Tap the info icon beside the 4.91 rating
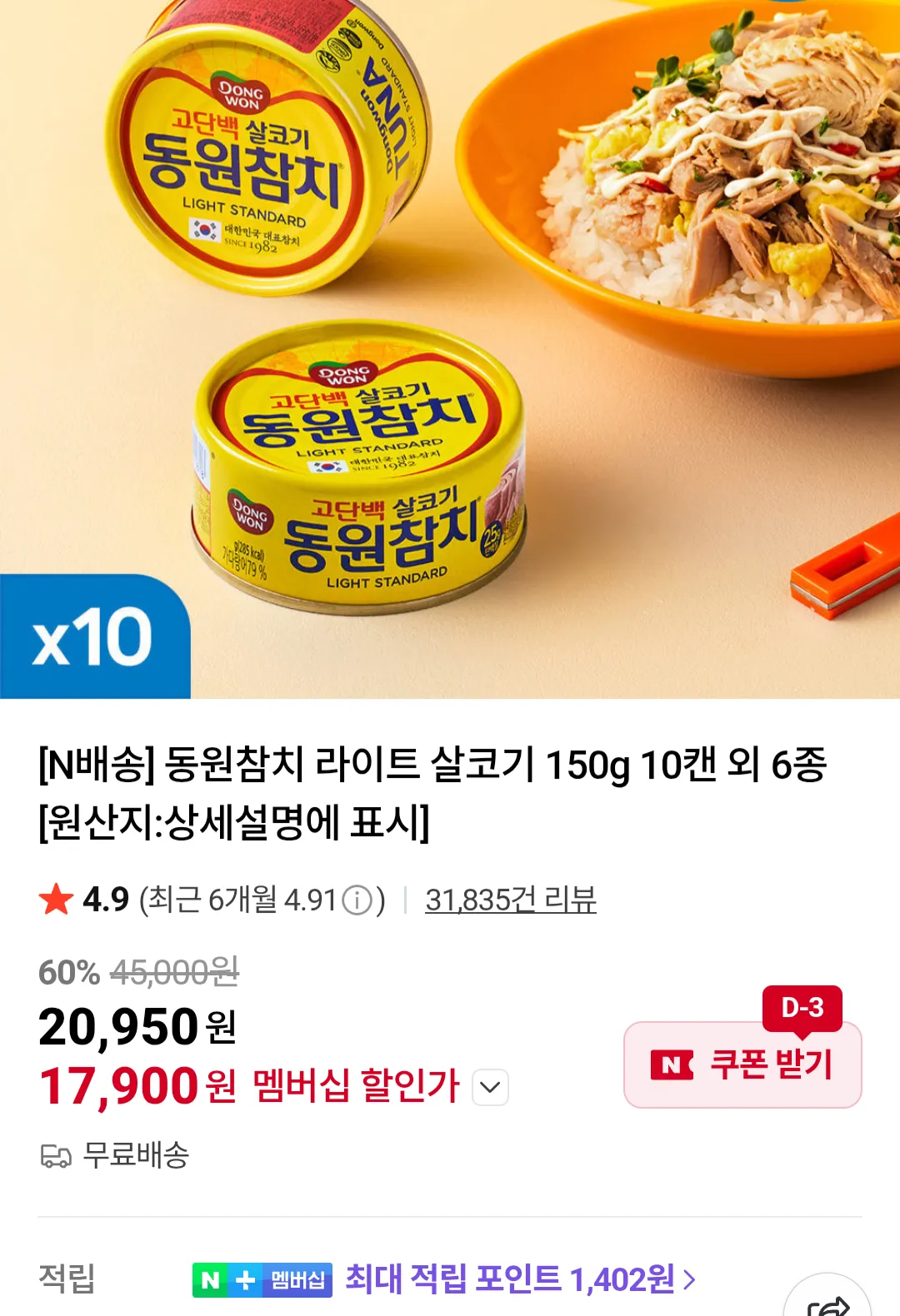 tap(358, 900)
